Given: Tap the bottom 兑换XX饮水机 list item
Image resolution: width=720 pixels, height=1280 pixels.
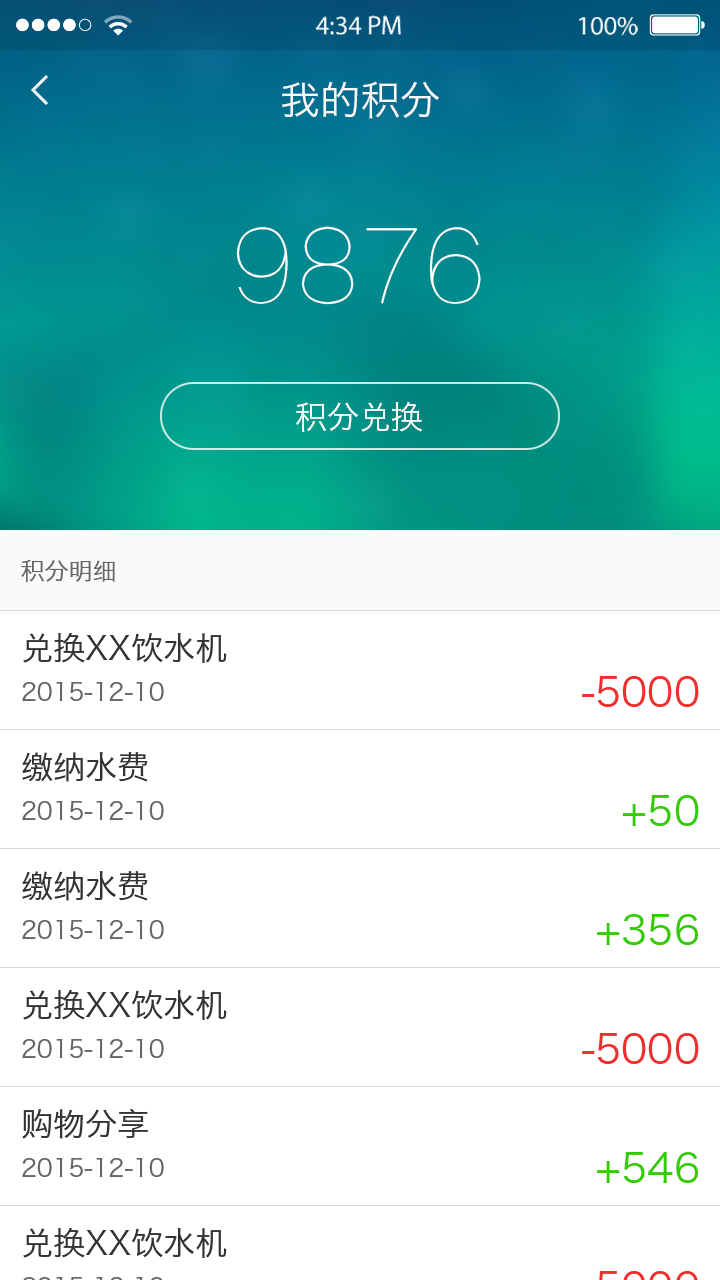Looking at the screenshot, I should tap(125, 1243).
